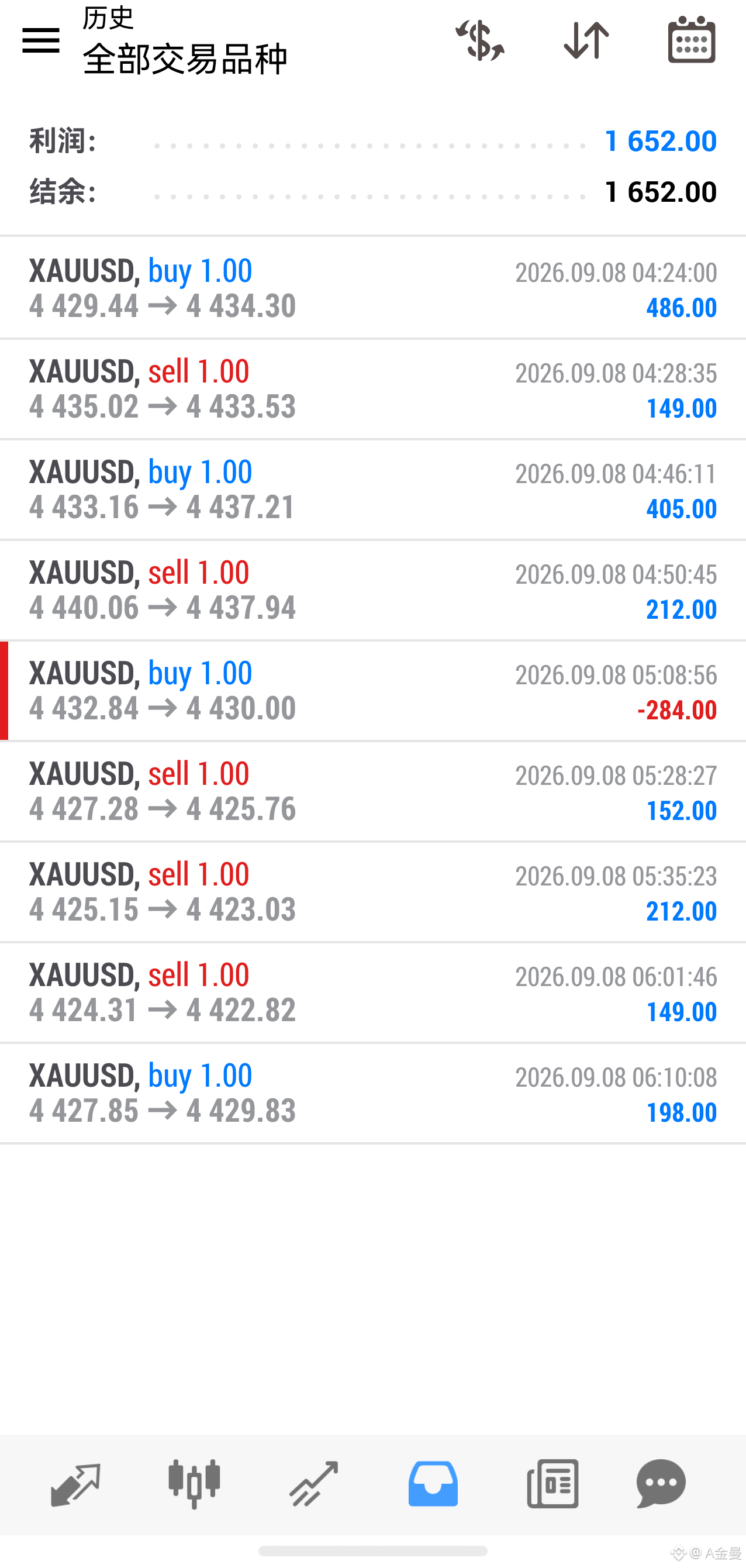The width and height of the screenshot is (746, 1568).
Task: Open the sort order arrows
Action: click(x=586, y=40)
